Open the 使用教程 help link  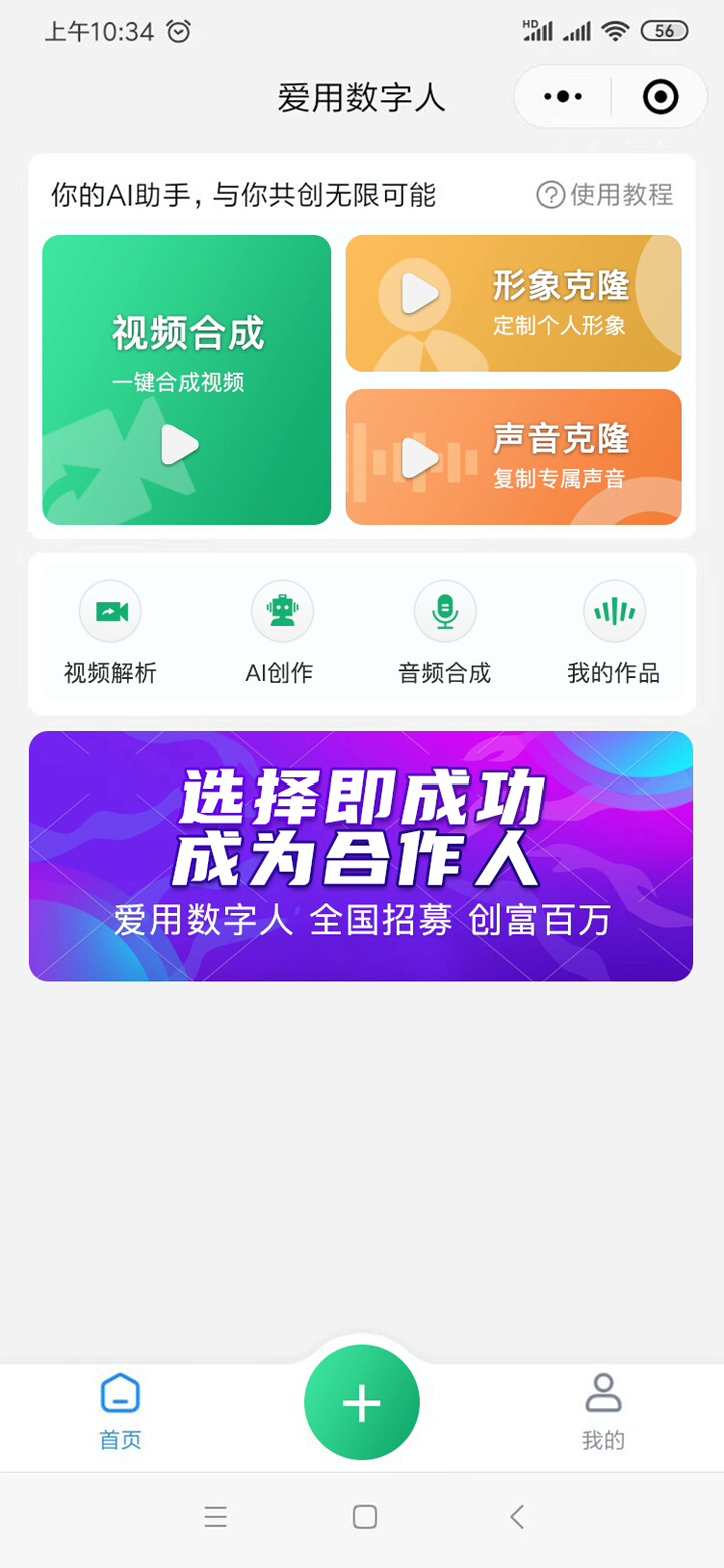point(605,196)
